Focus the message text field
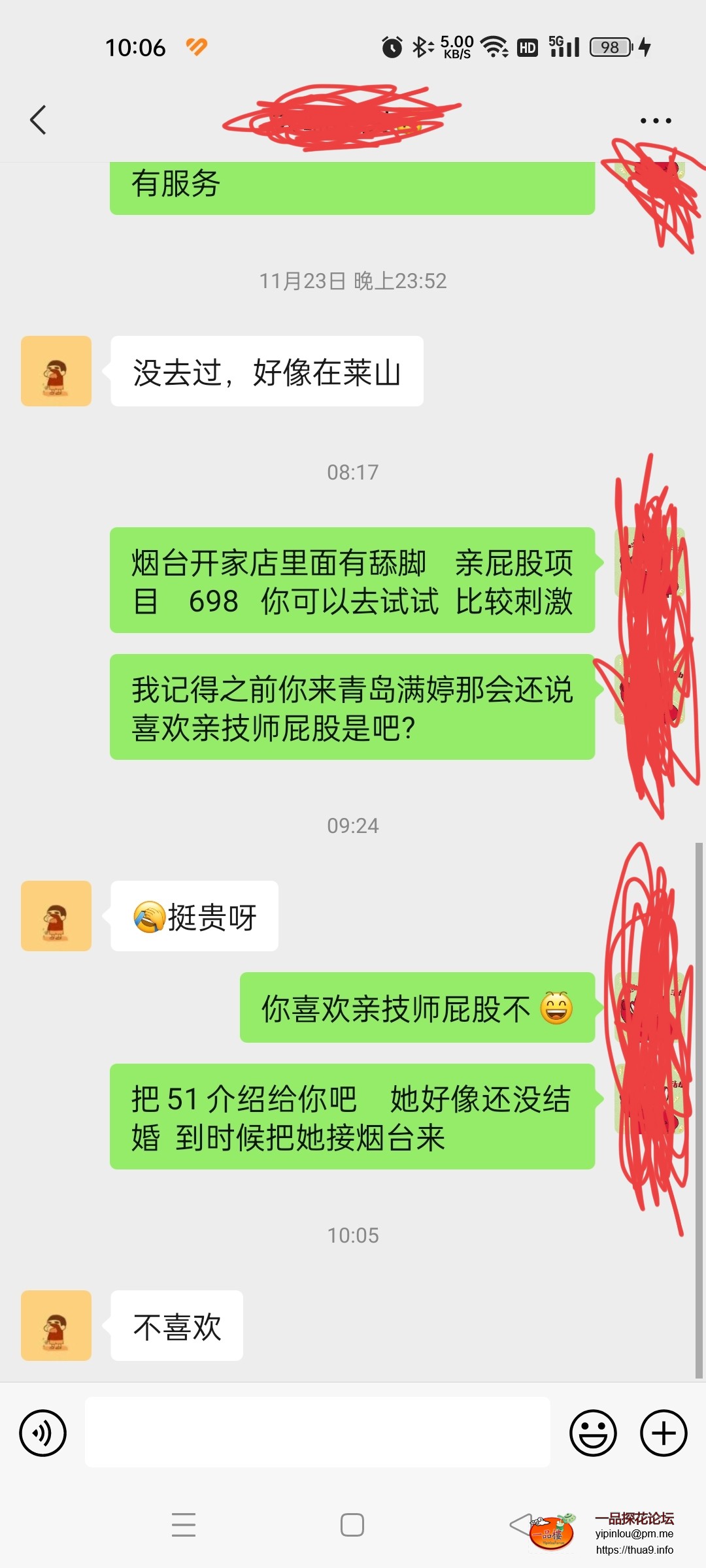This screenshot has height=1568, width=706. 317,1432
